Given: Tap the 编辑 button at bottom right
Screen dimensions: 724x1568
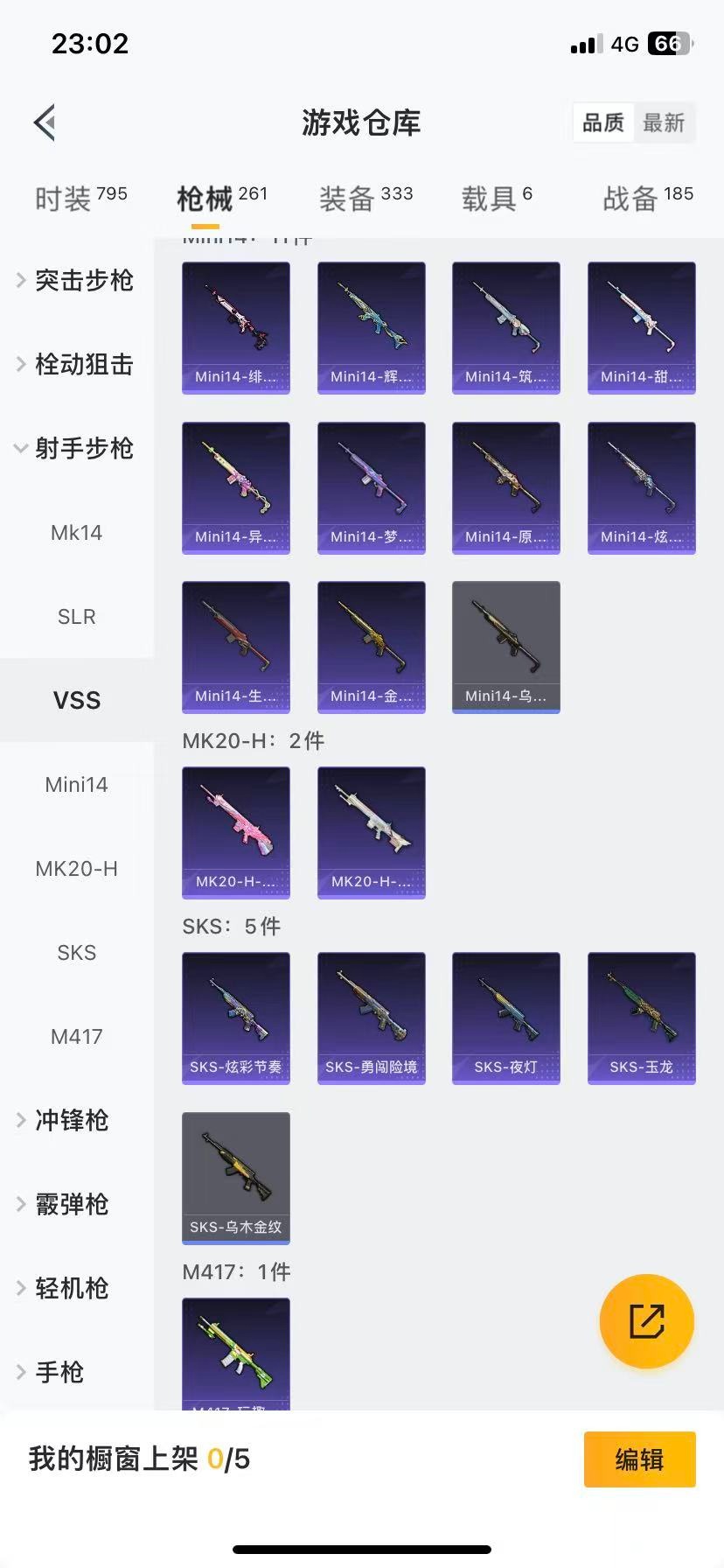Looking at the screenshot, I should [639, 1459].
